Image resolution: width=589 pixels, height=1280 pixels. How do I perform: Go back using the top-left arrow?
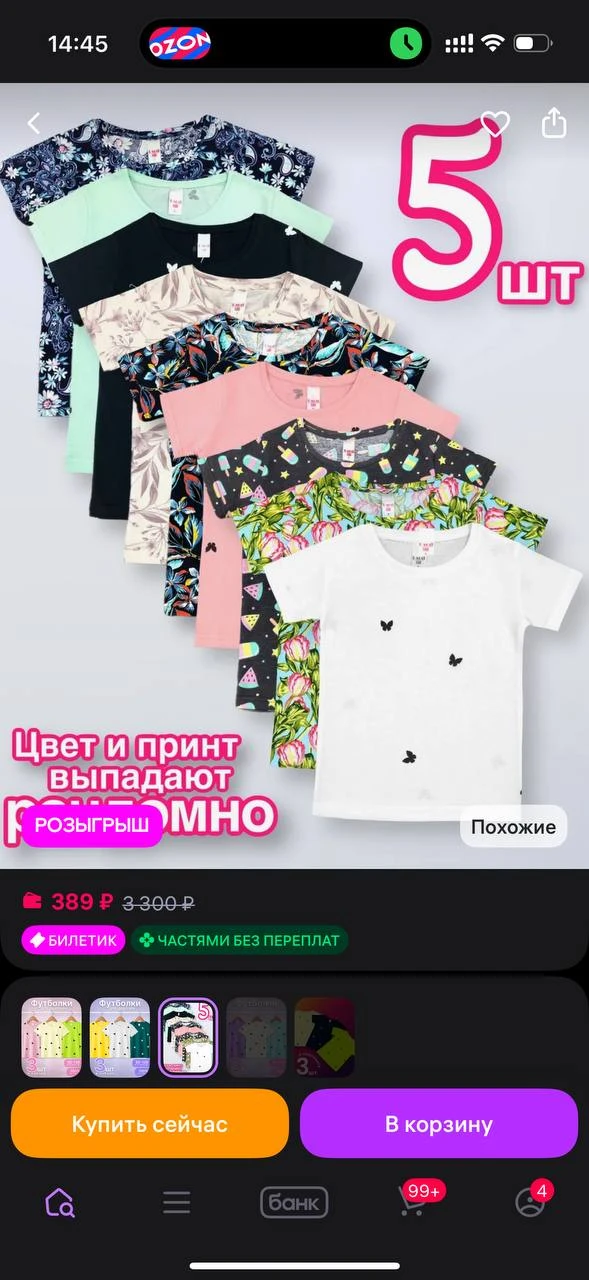(34, 123)
